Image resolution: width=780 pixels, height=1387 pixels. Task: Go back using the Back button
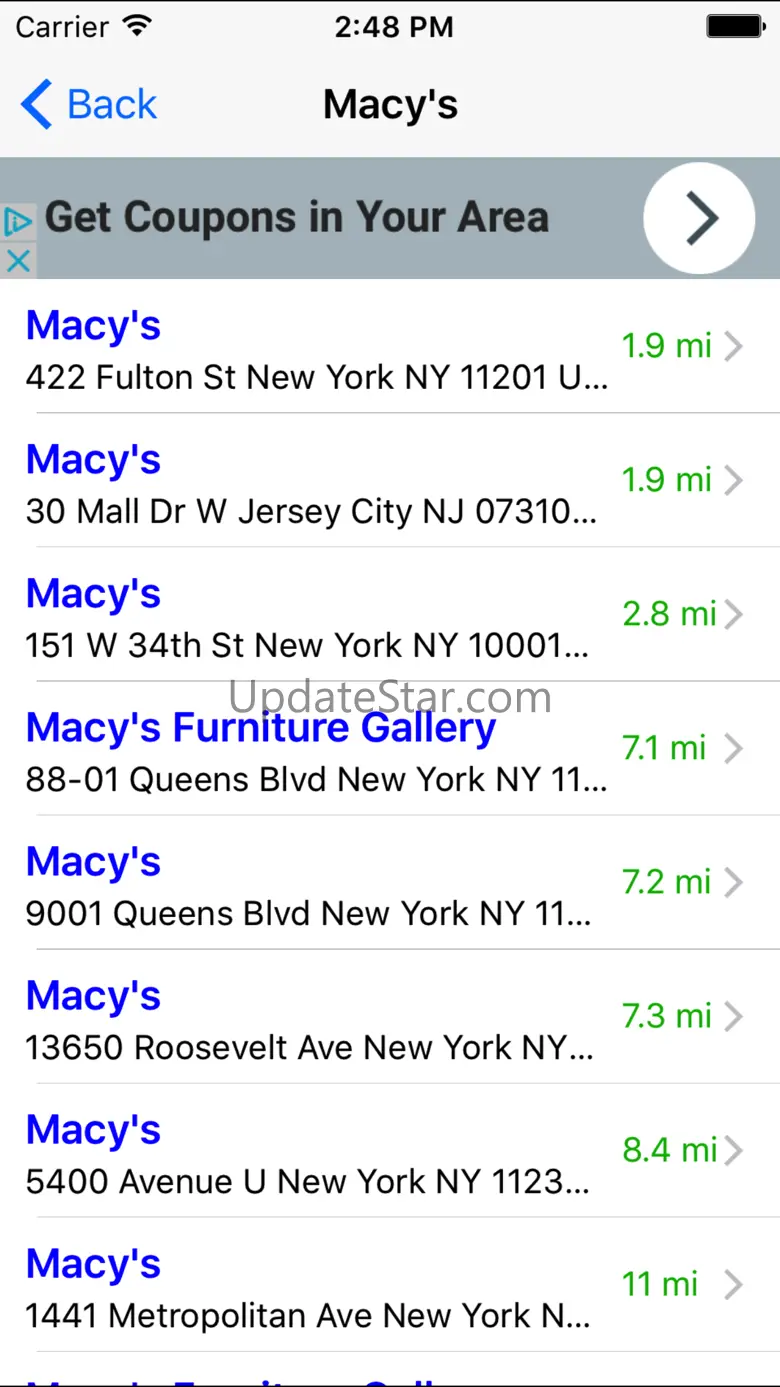tap(88, 104)
